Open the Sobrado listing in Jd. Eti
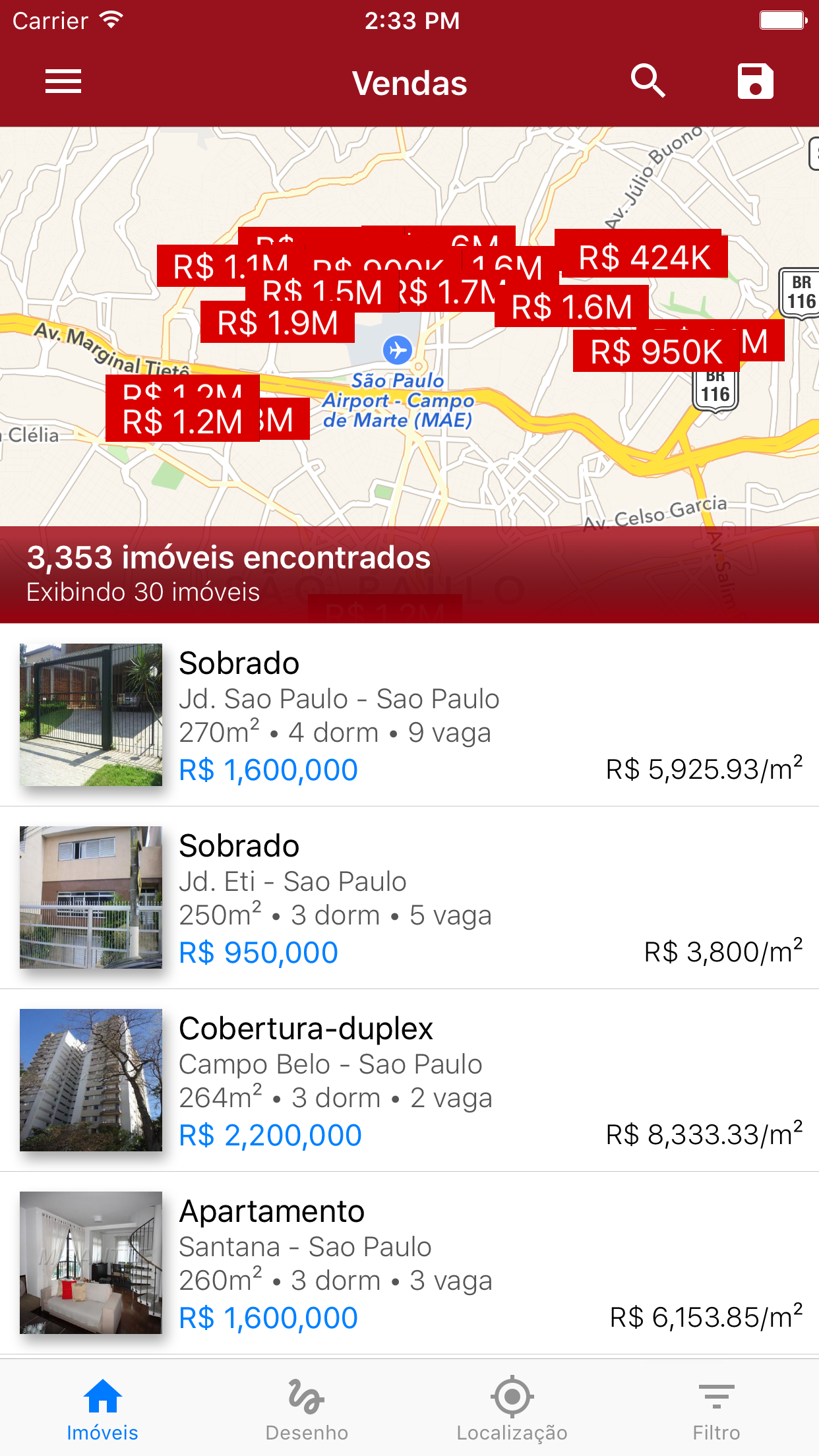The width and height of the screenshot is (819, 1456). pos(409,897)
